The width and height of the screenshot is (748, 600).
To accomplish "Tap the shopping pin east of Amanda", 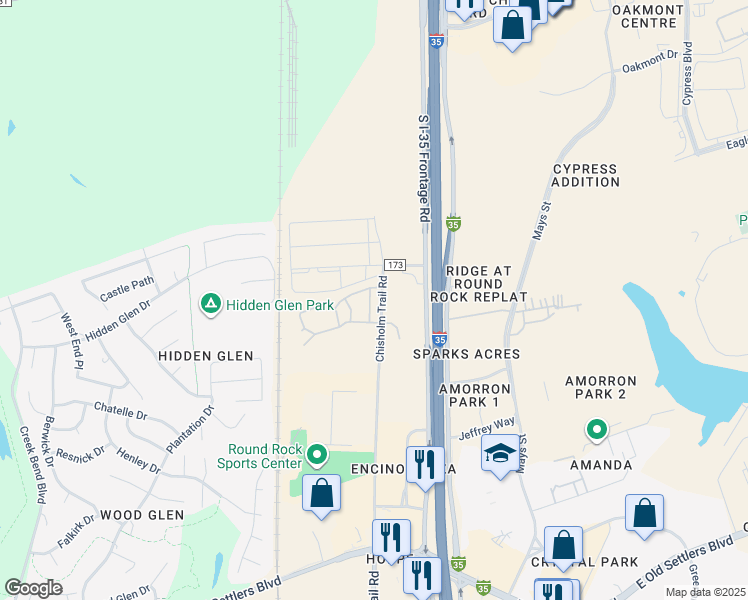I will 645,514.
